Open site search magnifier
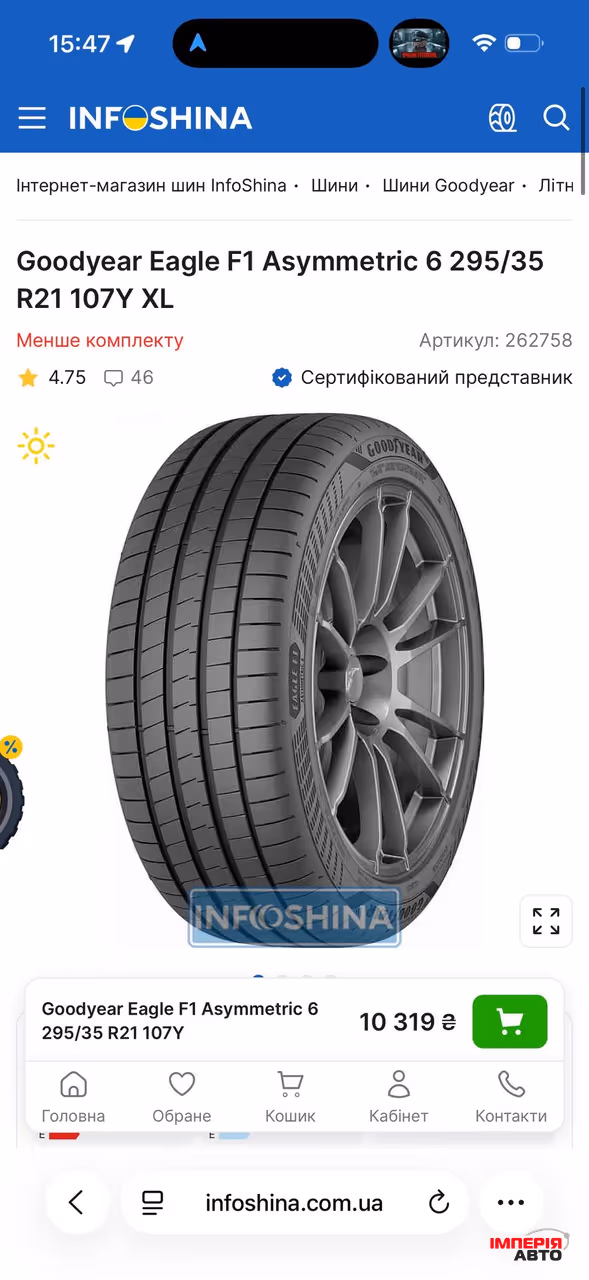 pos(556,118)
